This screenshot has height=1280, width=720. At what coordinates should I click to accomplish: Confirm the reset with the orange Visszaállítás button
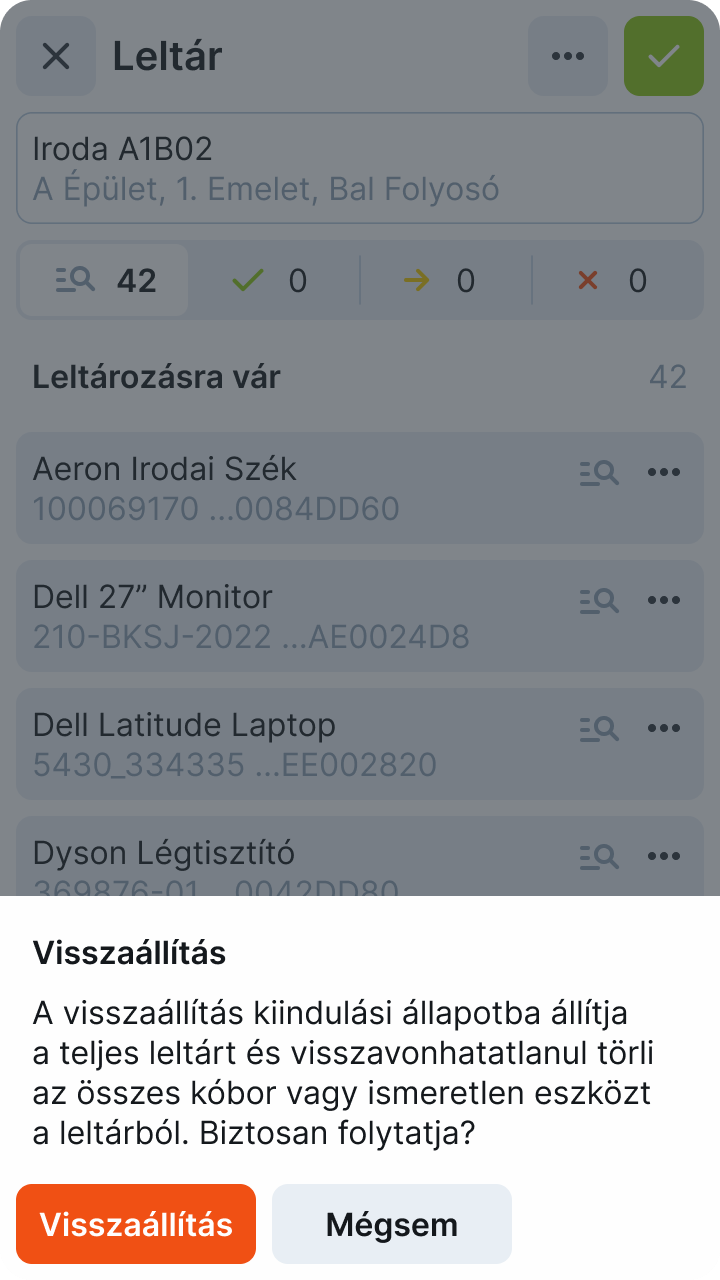click(x=136, y=1224)
